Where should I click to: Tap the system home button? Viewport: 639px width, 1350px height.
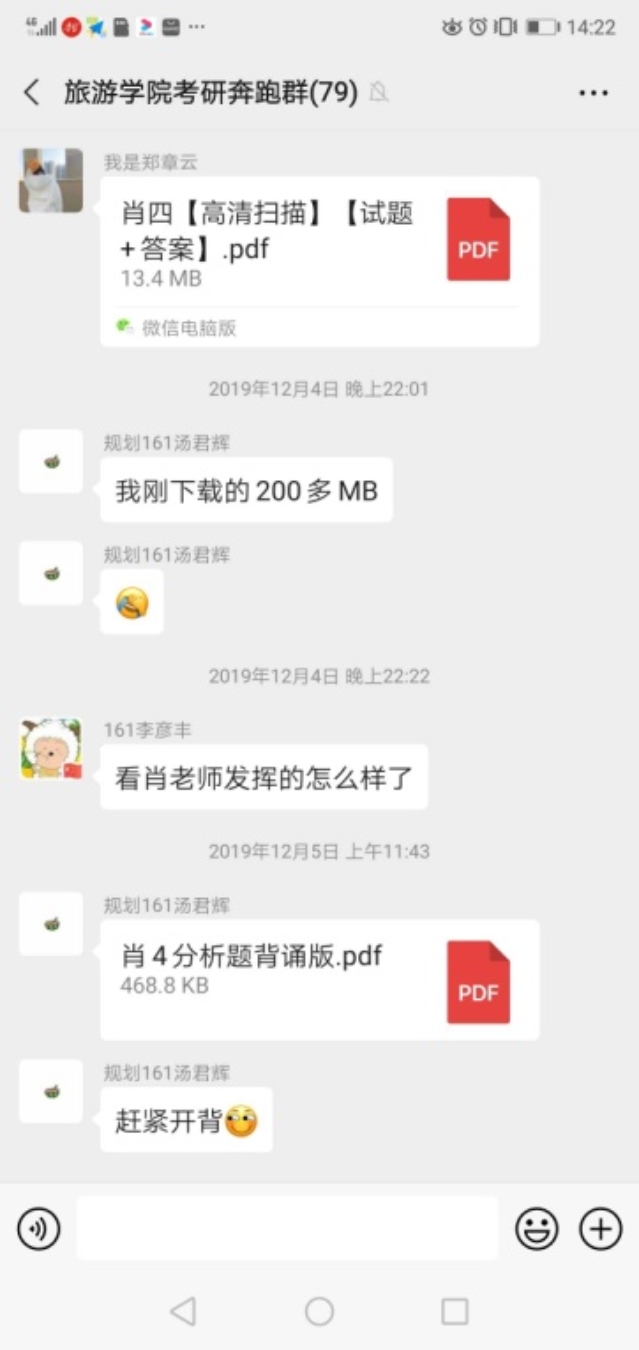point(319,1311)
